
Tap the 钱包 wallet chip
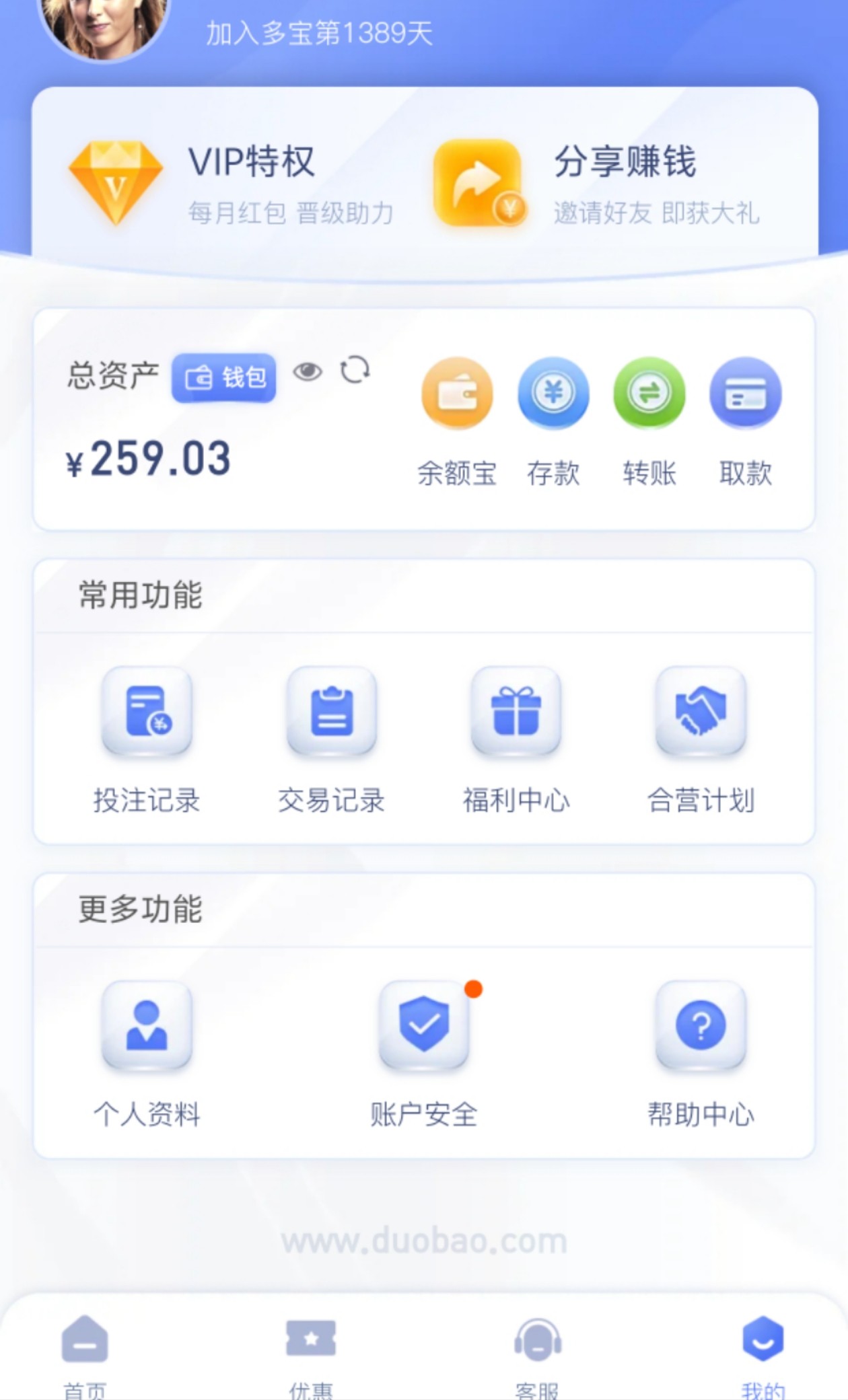(224, 377)
